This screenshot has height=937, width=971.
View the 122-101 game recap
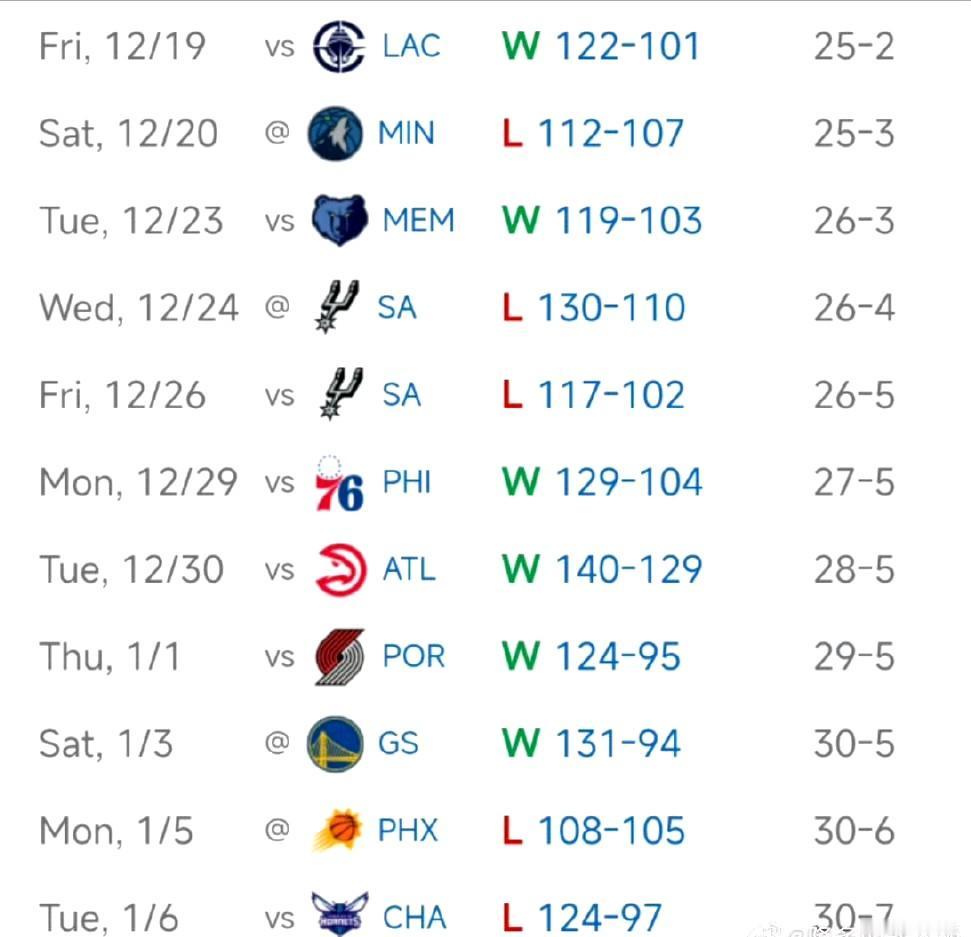[627, 46]
